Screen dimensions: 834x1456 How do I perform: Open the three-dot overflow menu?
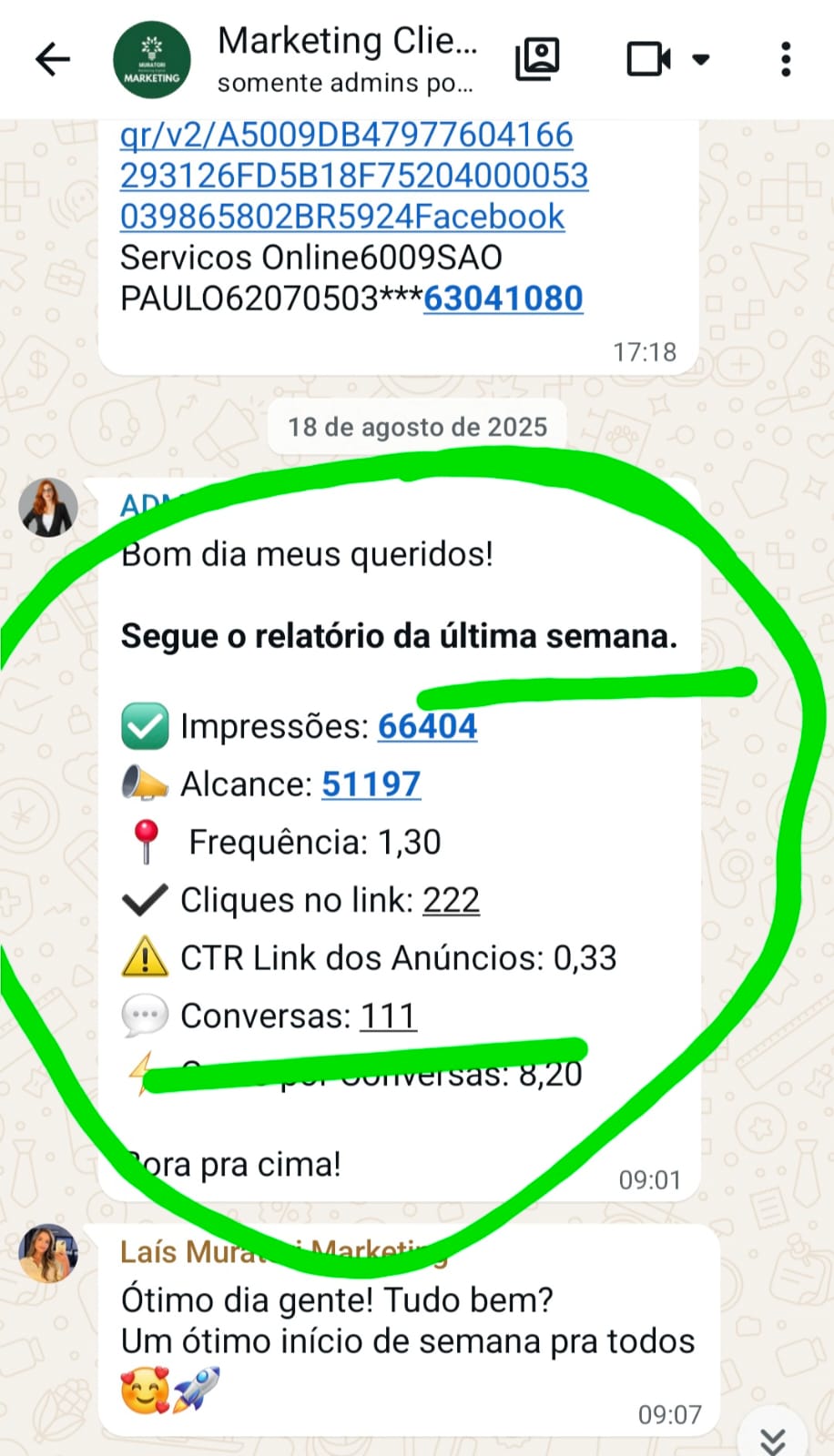tap(786, 60)
